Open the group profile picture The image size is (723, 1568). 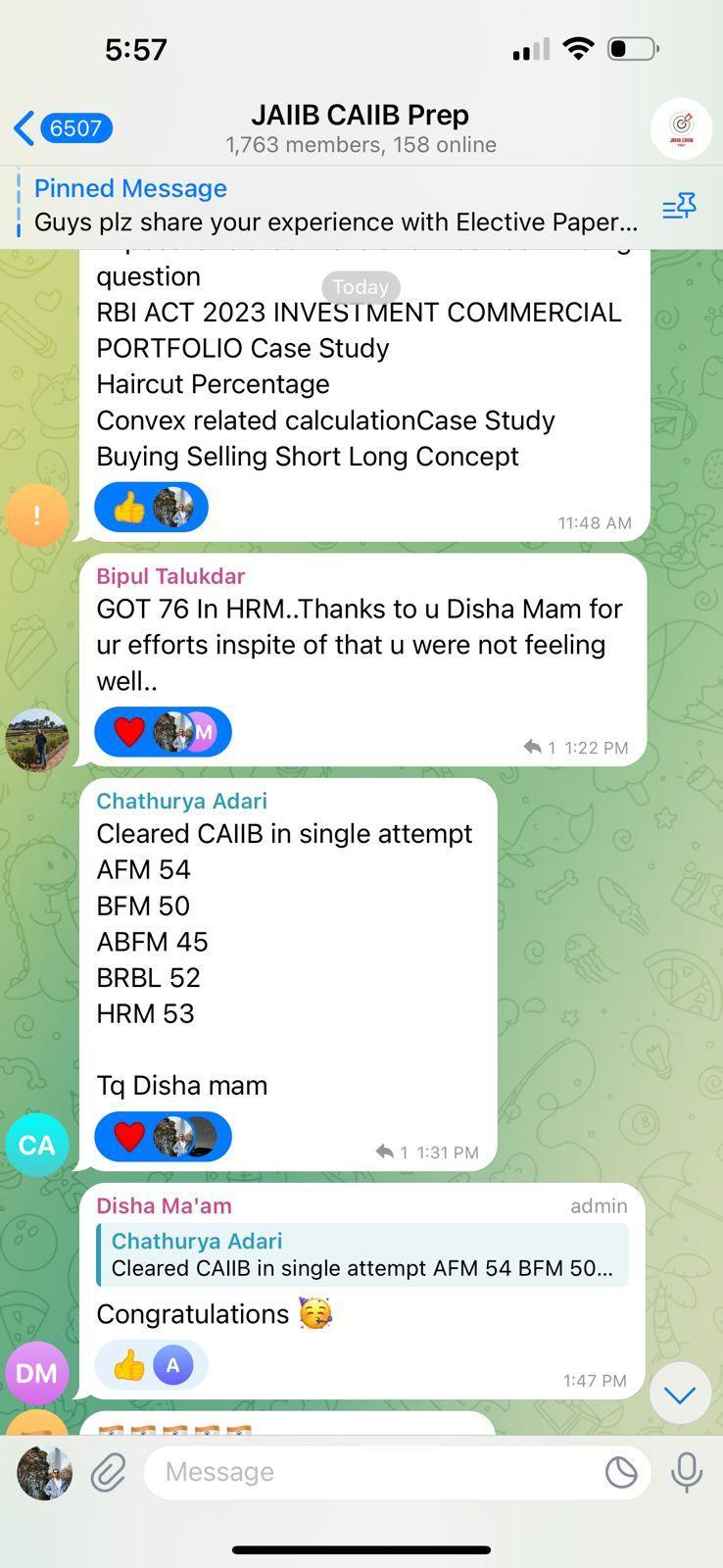(681, 128)
